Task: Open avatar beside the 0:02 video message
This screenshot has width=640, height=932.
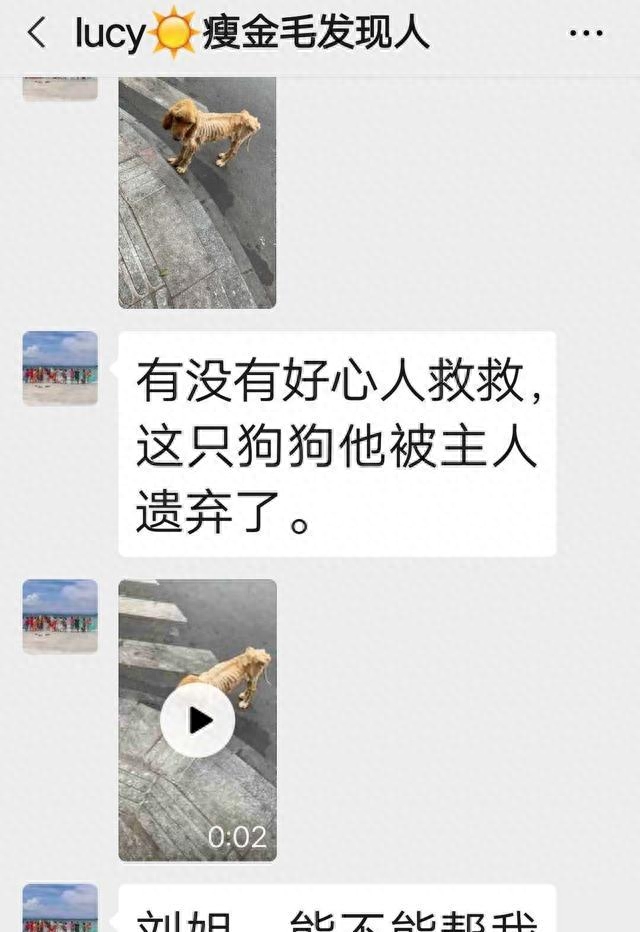Action: pyautogui.click(x=60, y=616)
